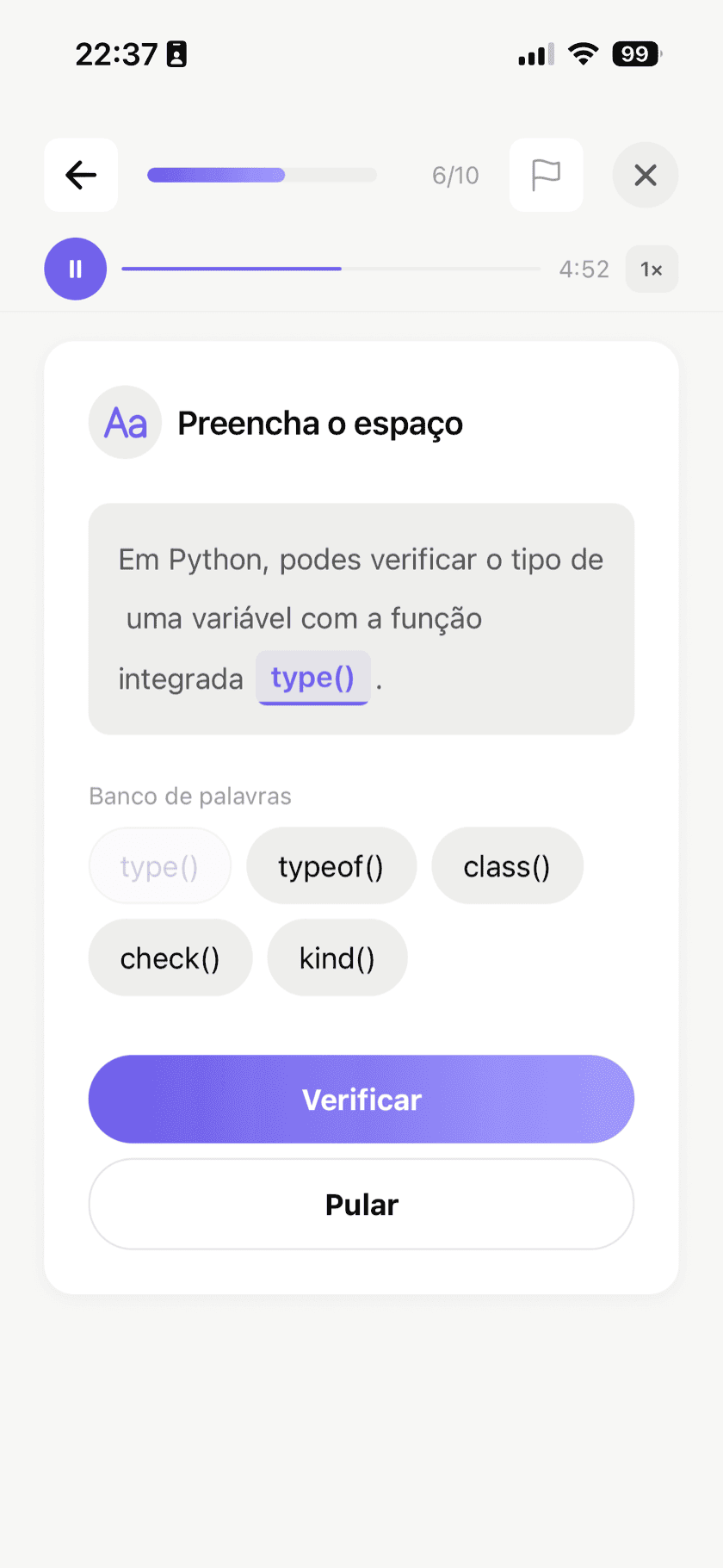723x1568 pixels.
Task: Deselect the type() answer chip
Action: 159,865
